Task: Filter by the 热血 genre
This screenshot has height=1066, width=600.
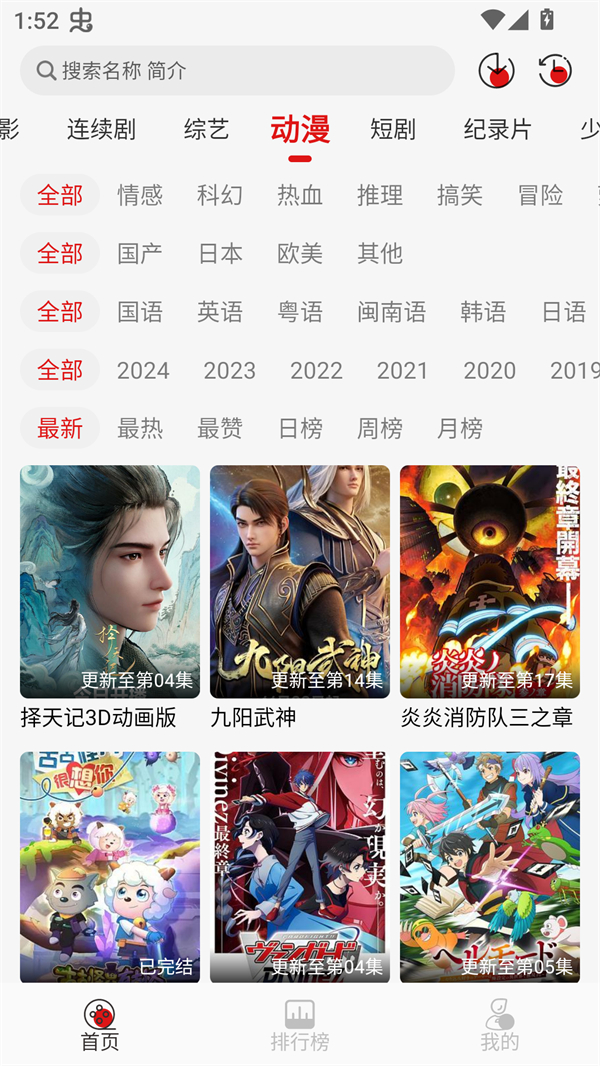Action: pyautogui.click(x=300, y=195)
